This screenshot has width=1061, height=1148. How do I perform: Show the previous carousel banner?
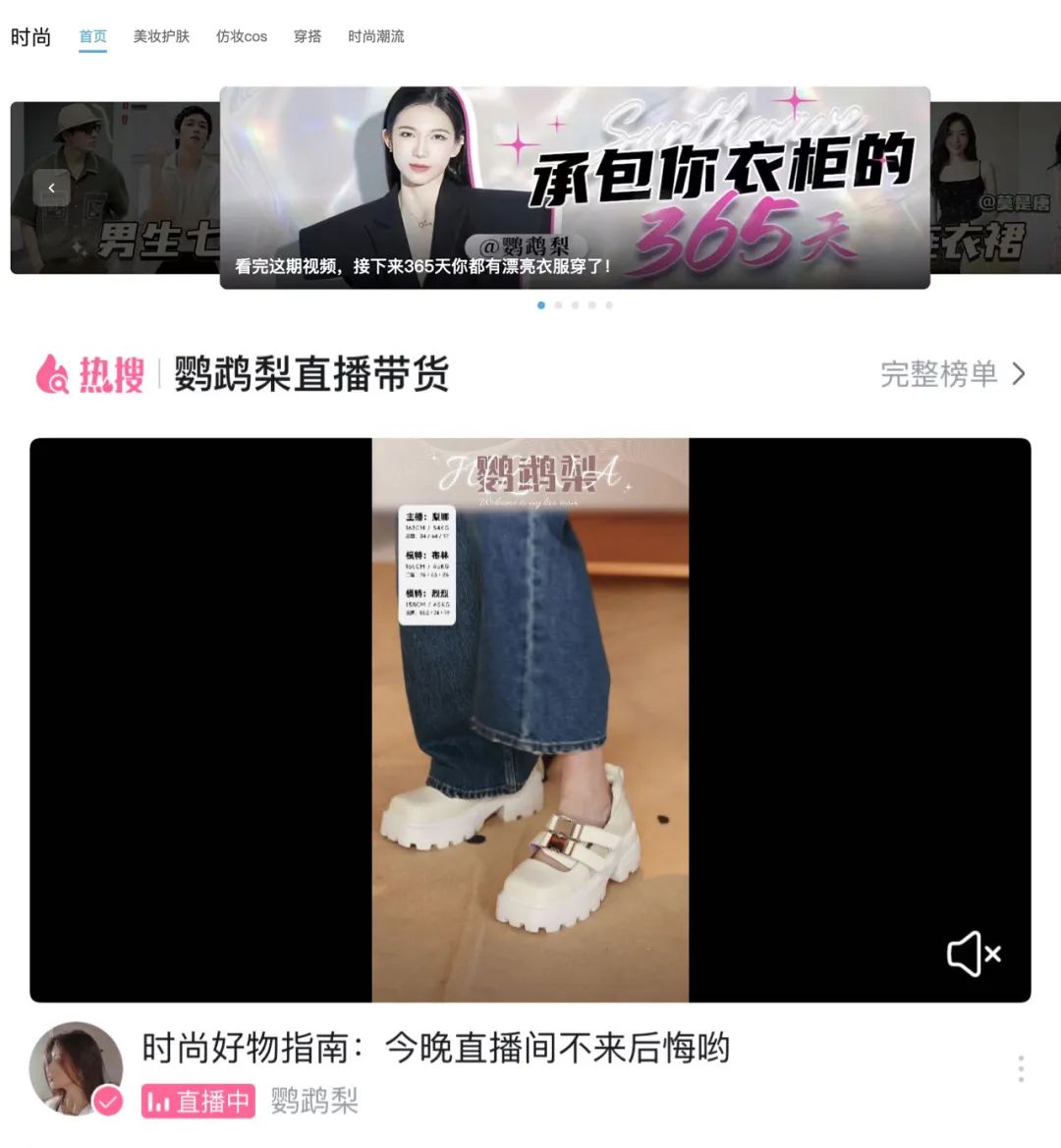point(51,188)
